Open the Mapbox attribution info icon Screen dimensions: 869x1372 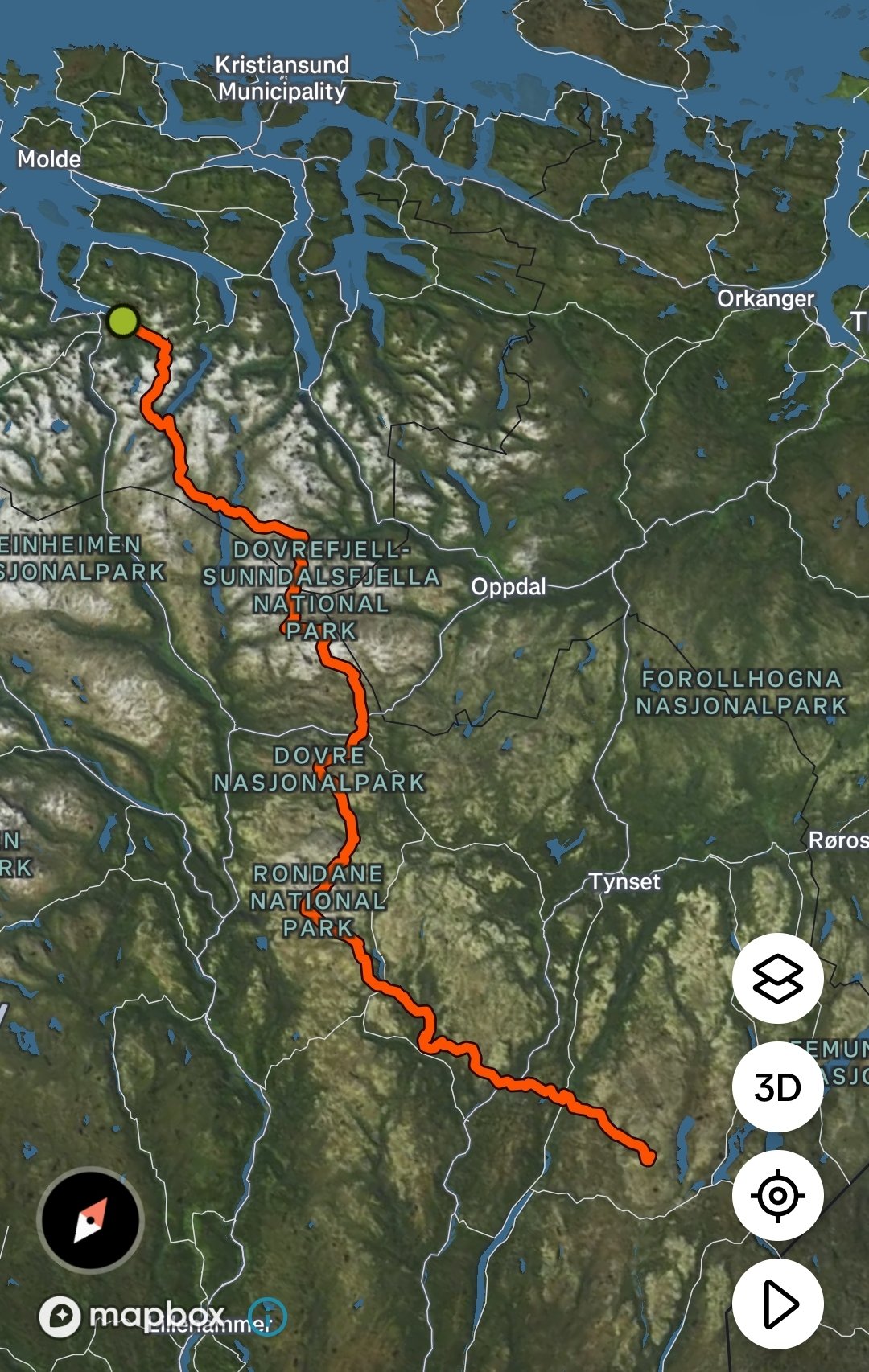click(x=267, y=1317)
